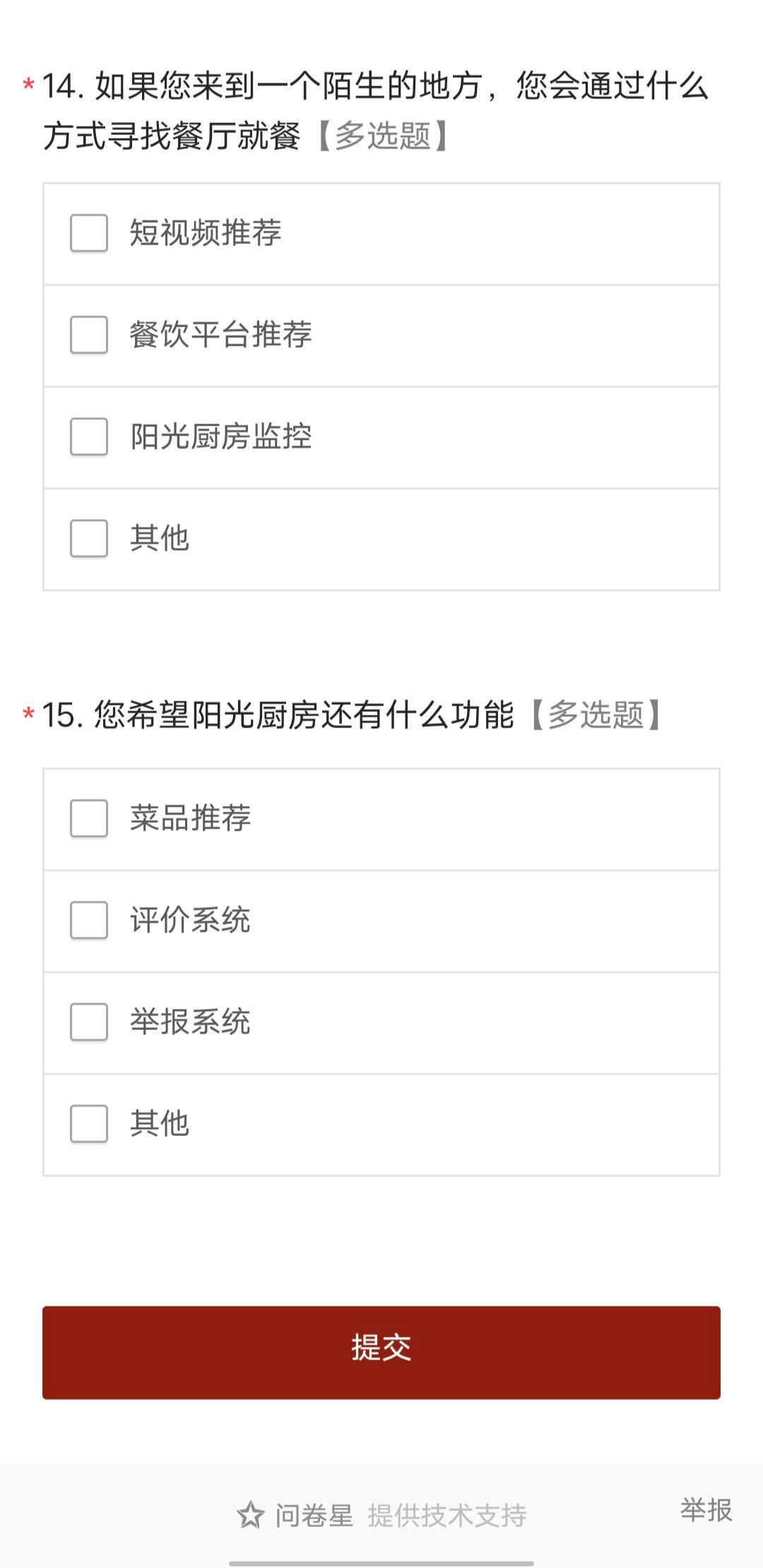Choose 其他 under question 15
Viewport: 763px width, 1568px height.
[89, 1124]
